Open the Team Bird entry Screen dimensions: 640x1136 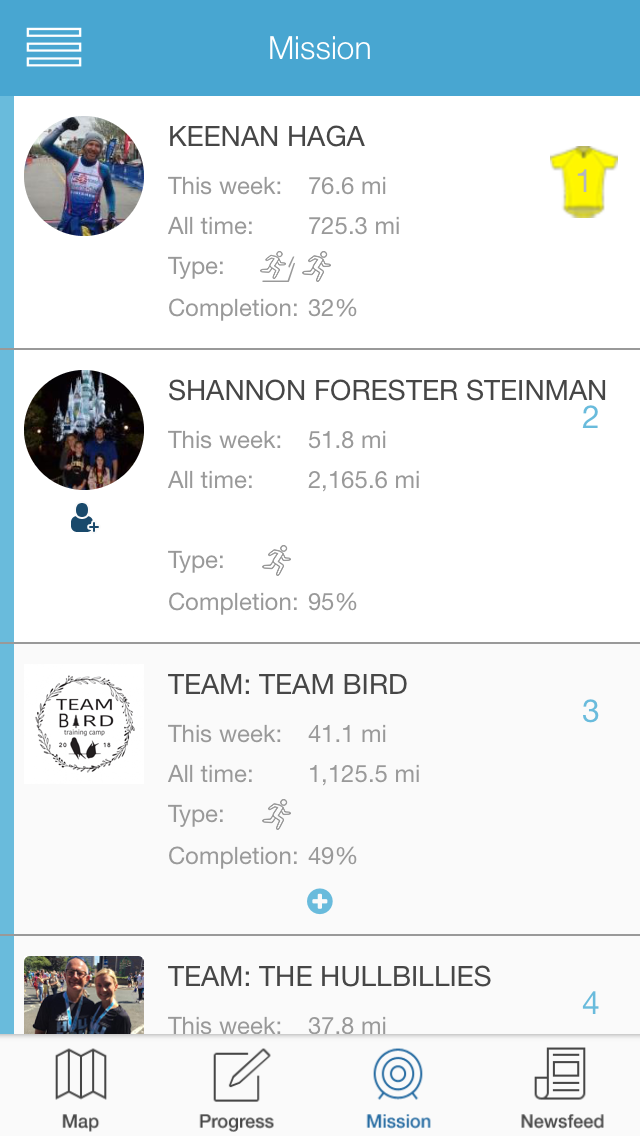tap(327, 789)
